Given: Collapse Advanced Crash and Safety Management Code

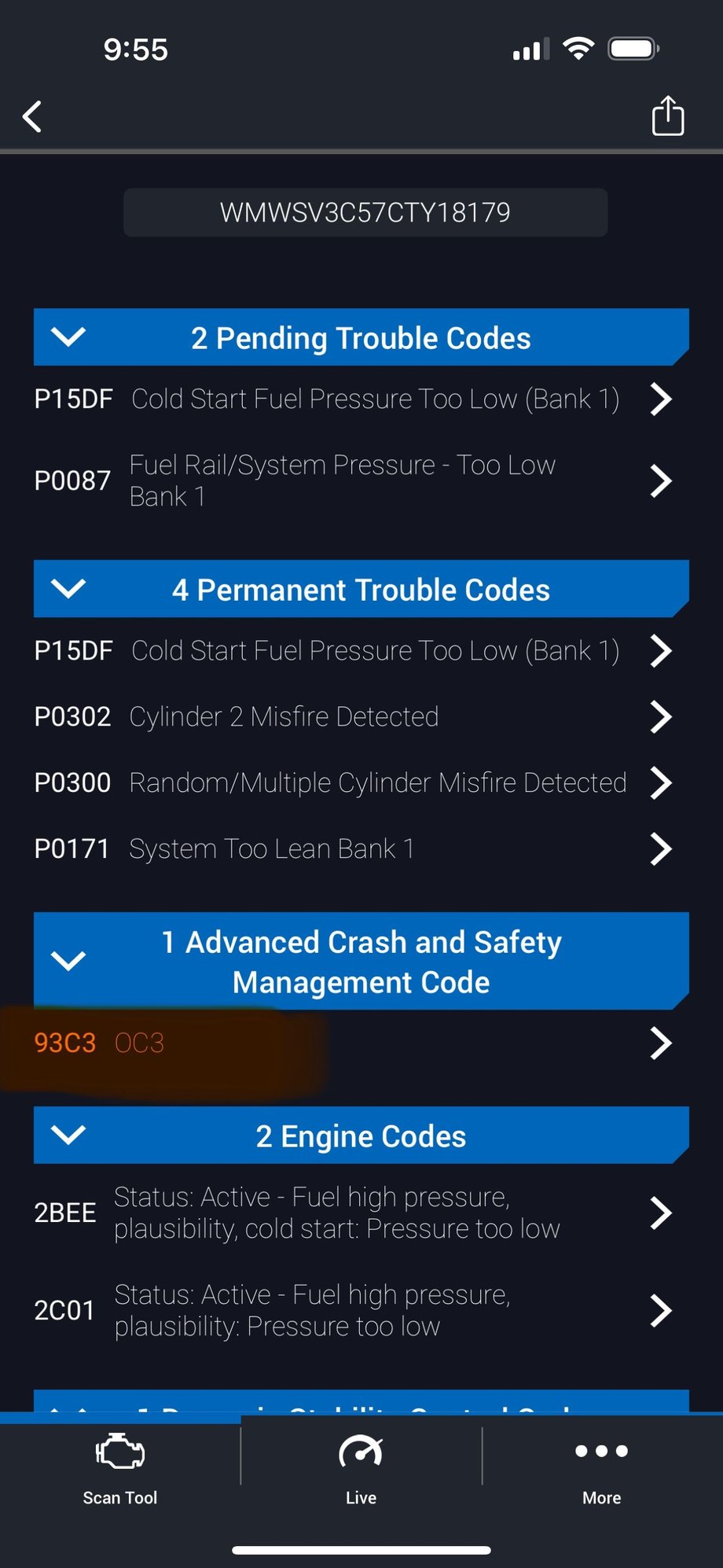Looking at the screenshot, I should pos(68,961).
